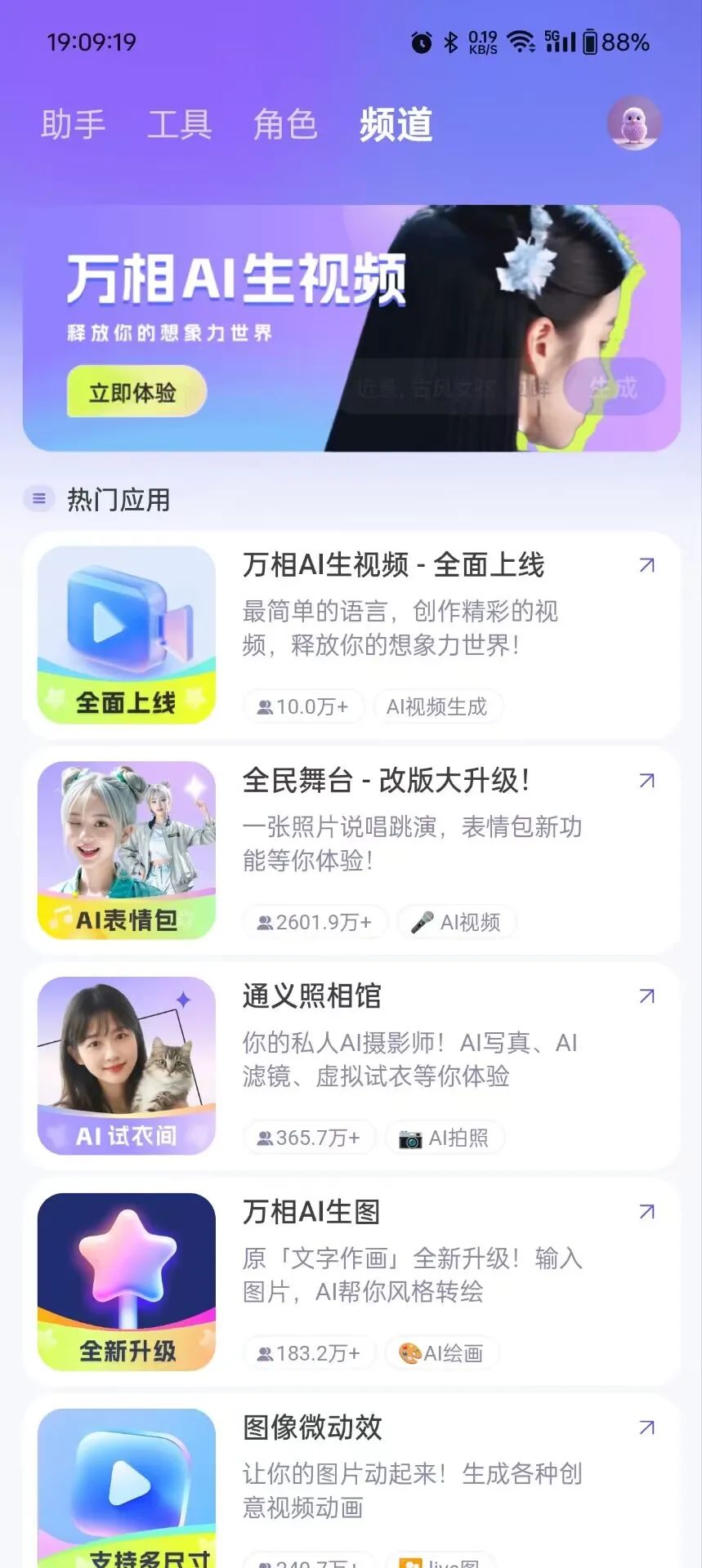Tap the arrow icon on 图像微动效 card
The width and height of the screenshot is (702, 1568).
[645, 1428]
